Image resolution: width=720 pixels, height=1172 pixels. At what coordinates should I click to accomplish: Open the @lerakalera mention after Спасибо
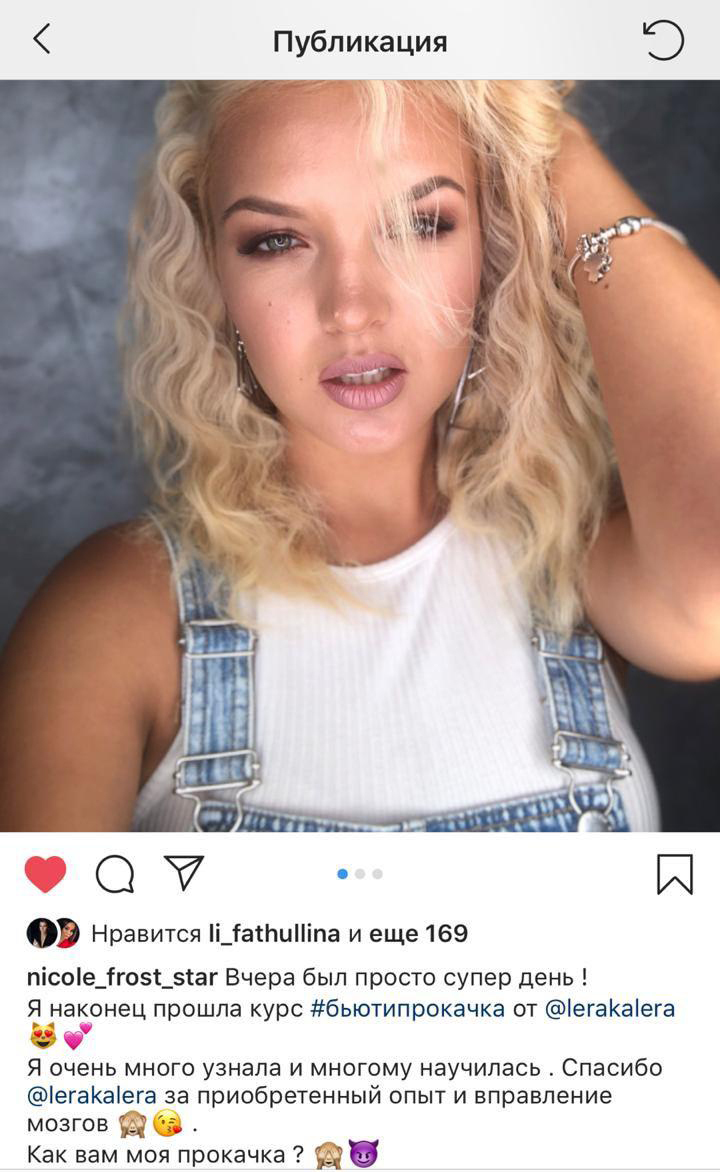click(x=92, y=1096)
